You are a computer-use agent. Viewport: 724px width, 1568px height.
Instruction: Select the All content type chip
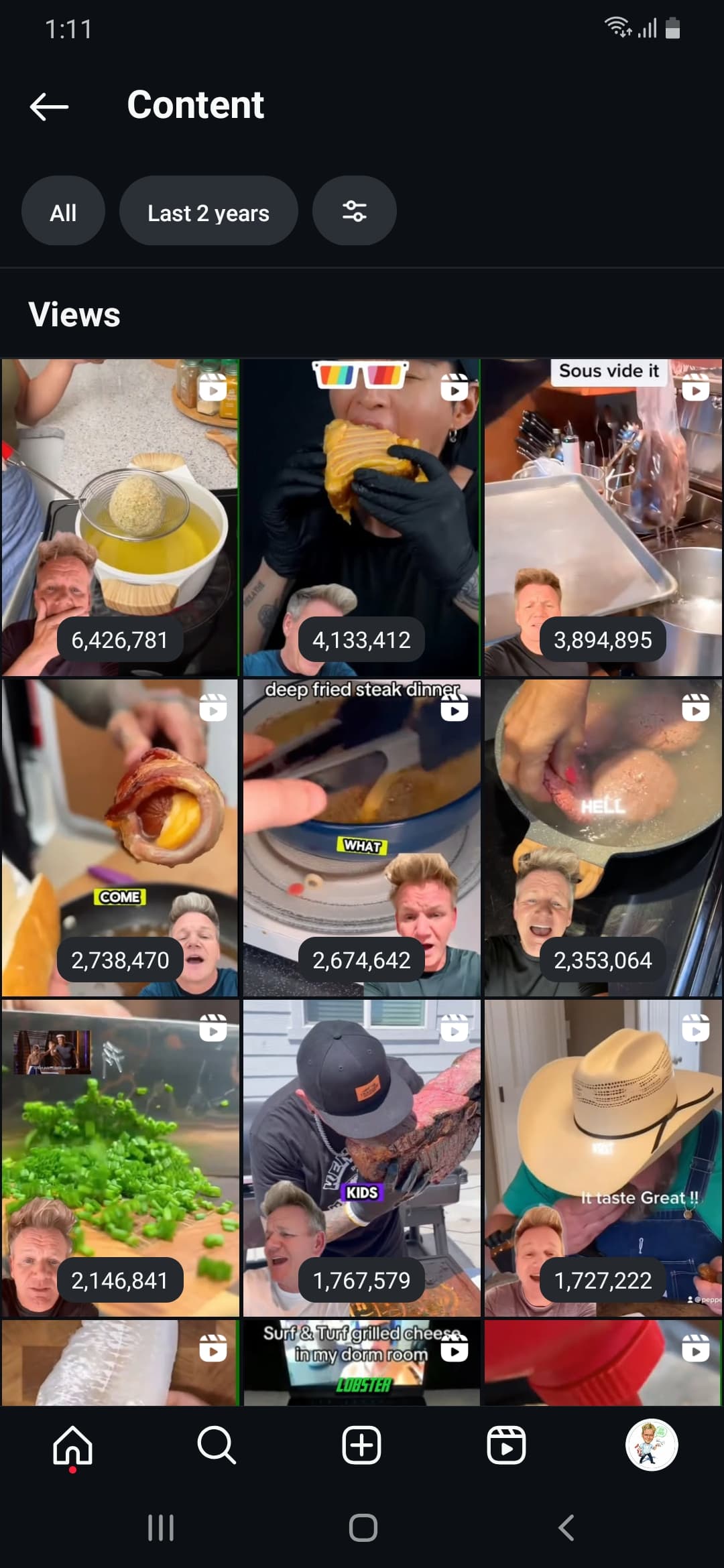[x=63, y=211]
